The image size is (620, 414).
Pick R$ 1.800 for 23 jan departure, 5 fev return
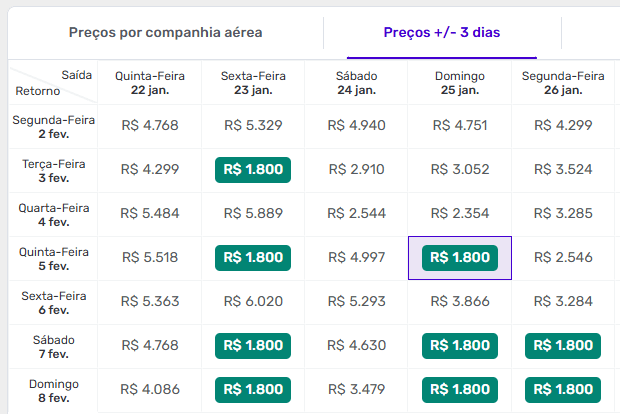253,257
